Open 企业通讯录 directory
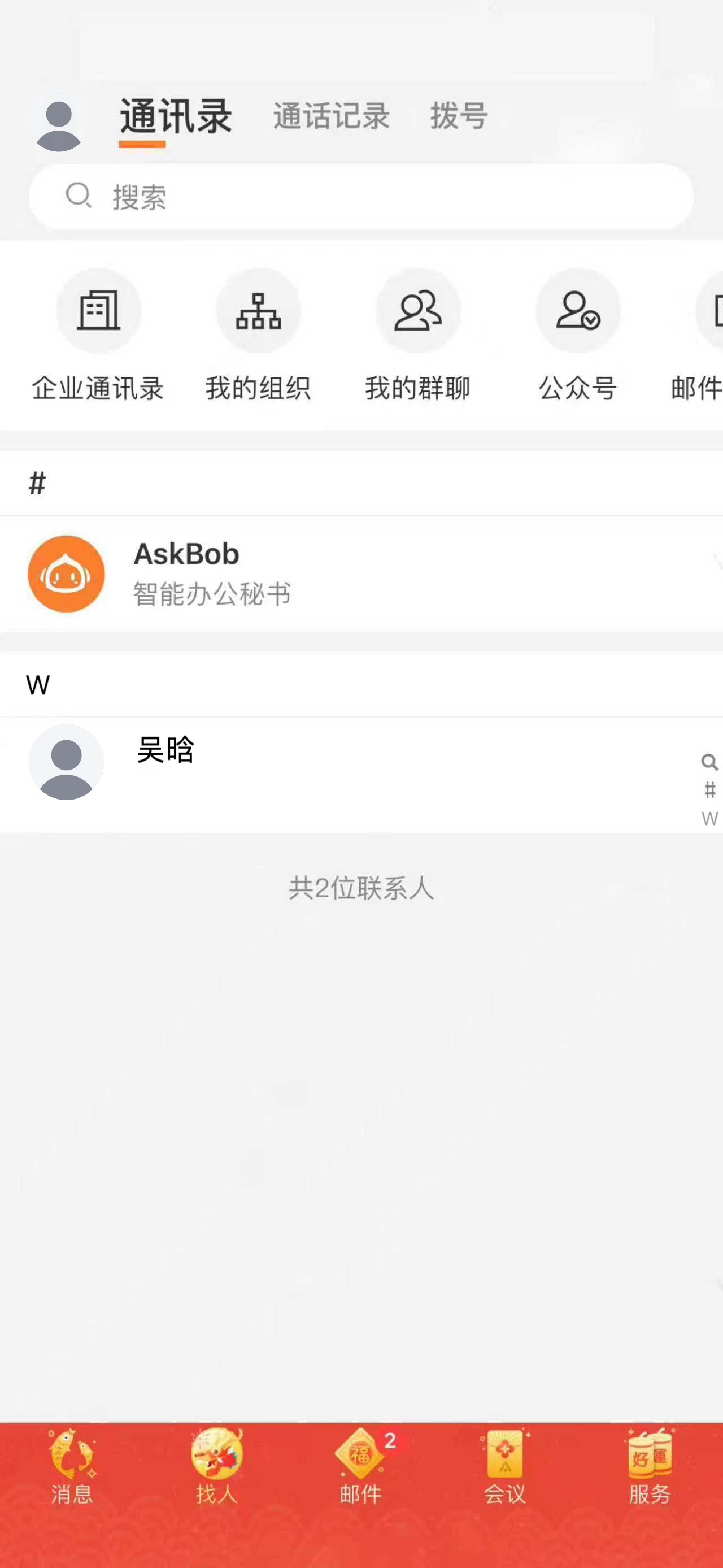Viewport: 723px width, 1568px height. pos(98,336)
